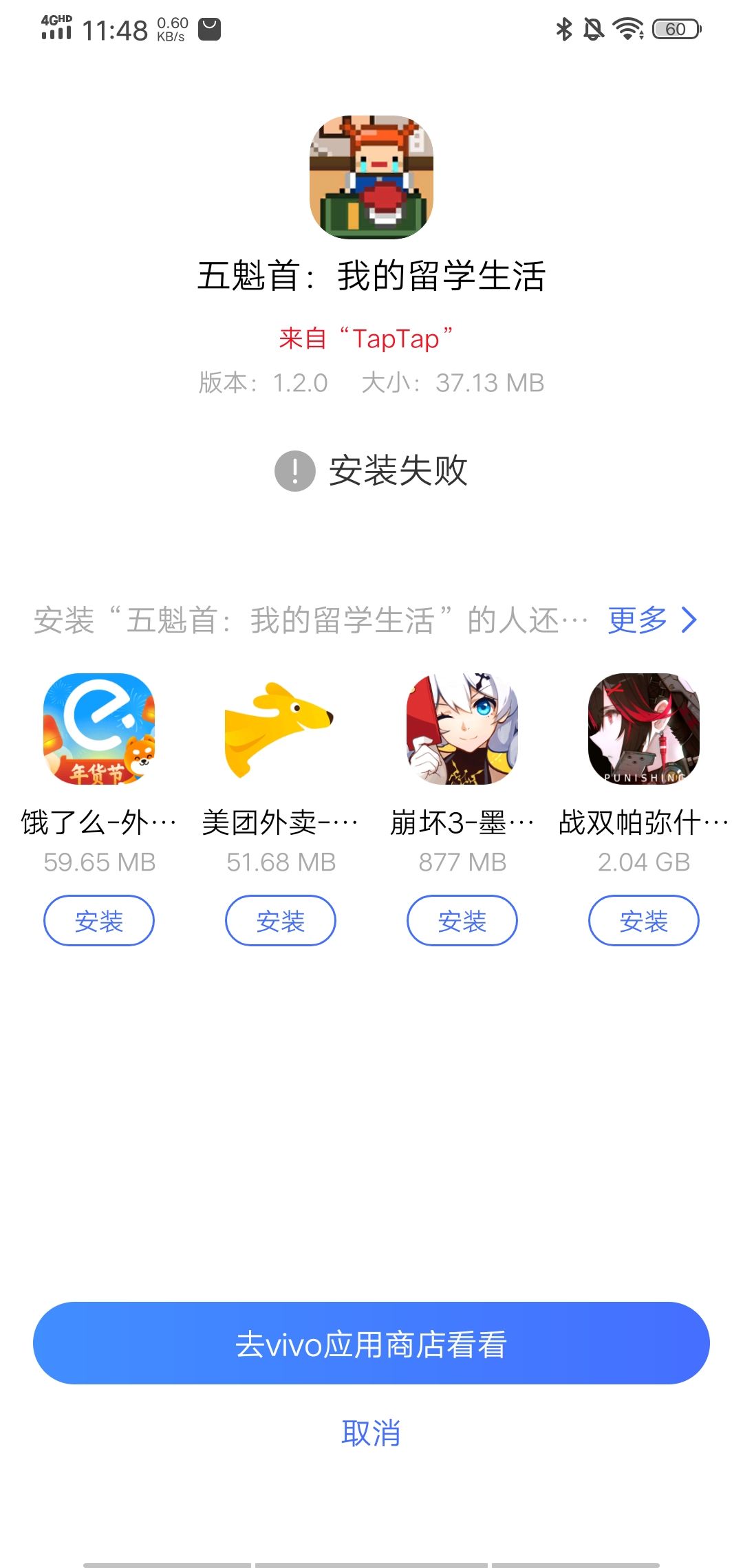This screenshot has width=743, height=1568.
Task: Install 崩坏3 game
Action: tap(462, 920)
